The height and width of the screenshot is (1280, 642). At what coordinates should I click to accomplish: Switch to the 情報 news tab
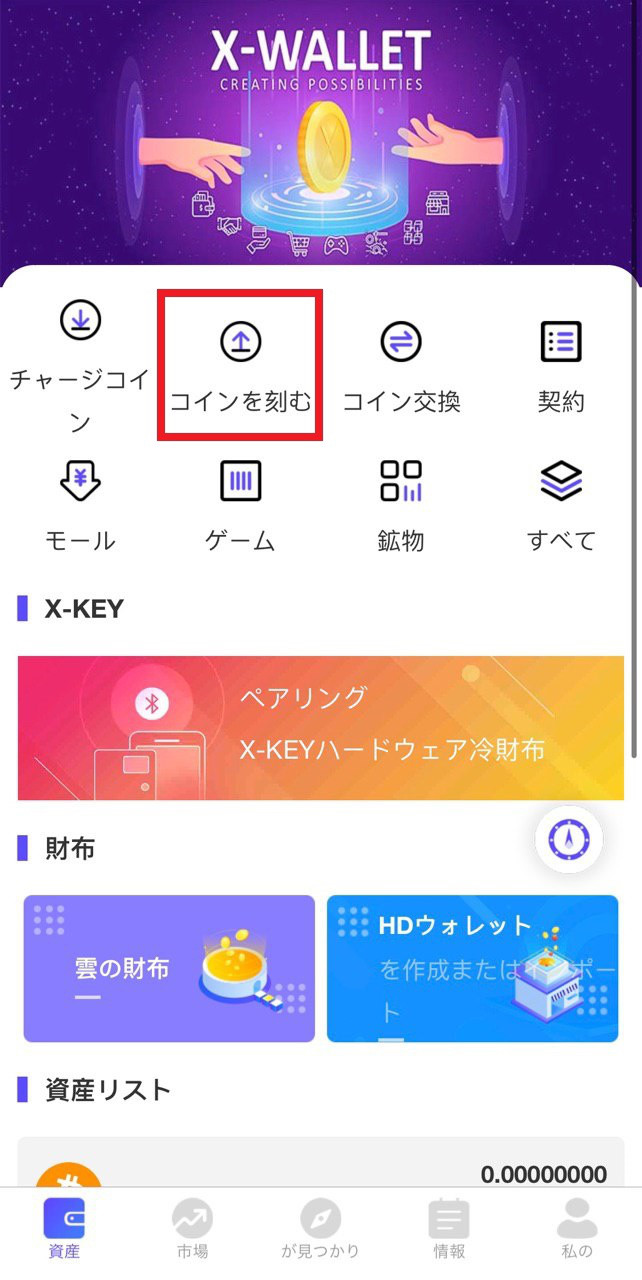(449, 1230)
